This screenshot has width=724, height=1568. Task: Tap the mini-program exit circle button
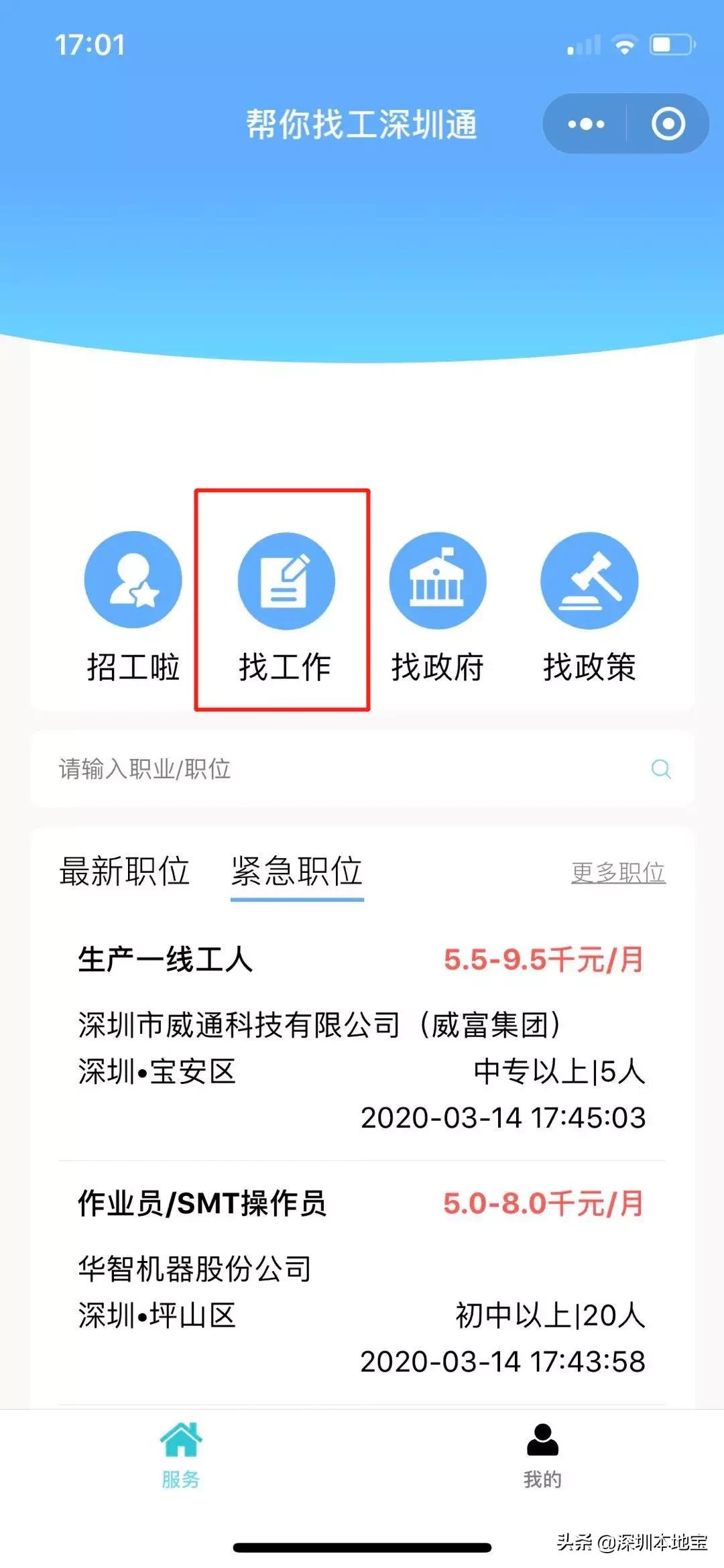click(x=666, y=124)
